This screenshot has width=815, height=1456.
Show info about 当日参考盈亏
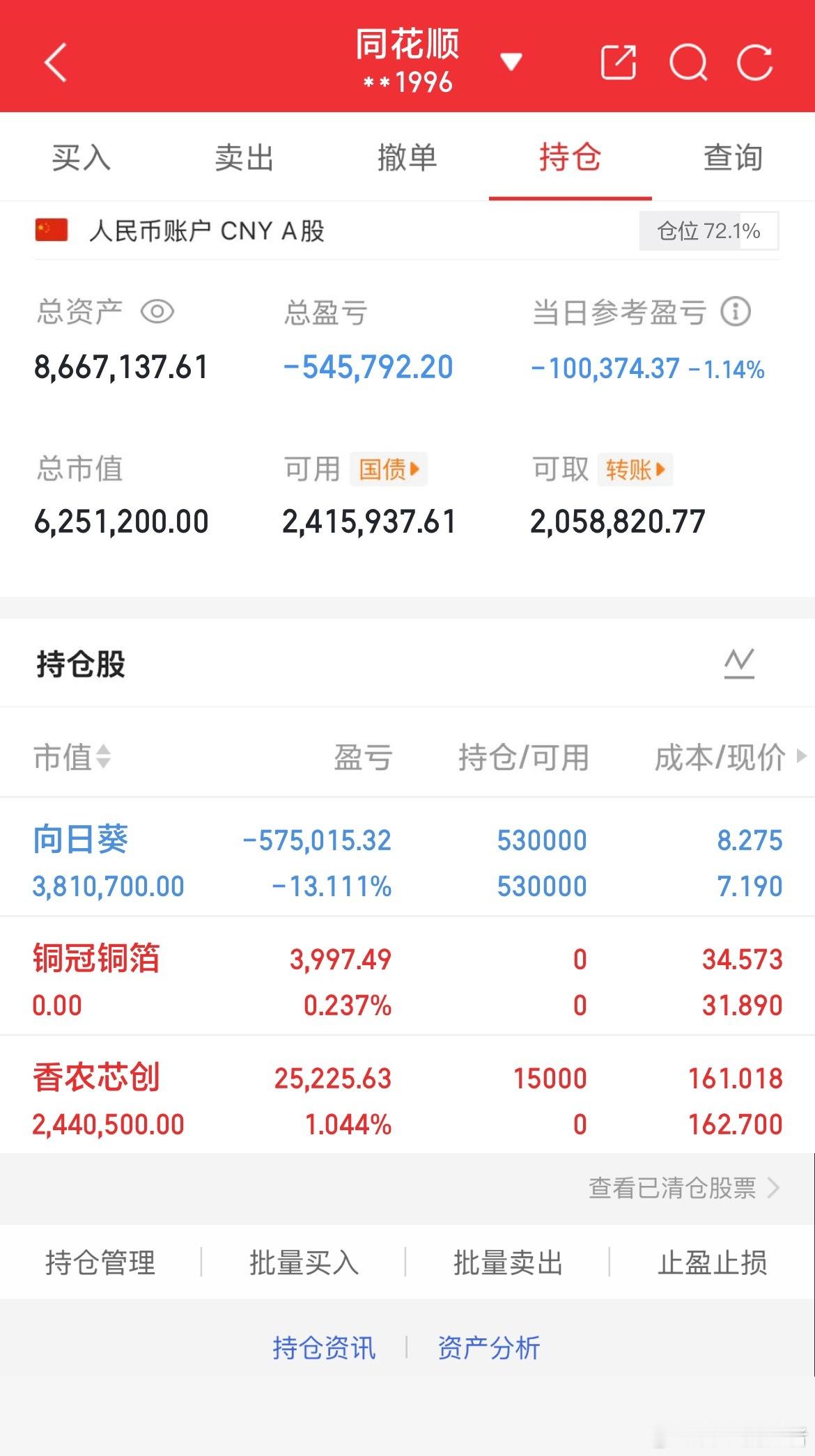pyautogui.click(x=736, y=311)
